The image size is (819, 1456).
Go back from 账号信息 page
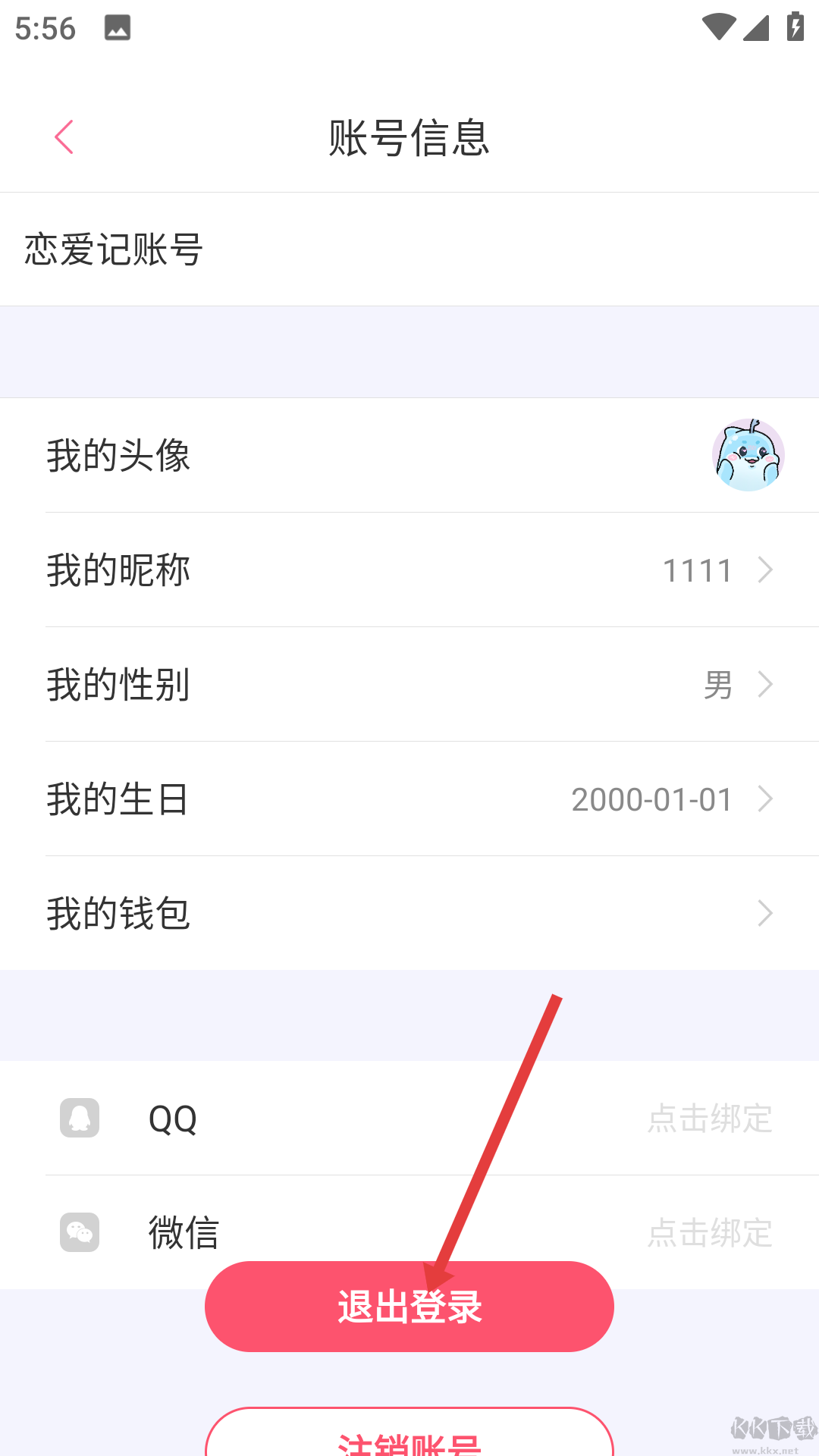tap(64, 137)
